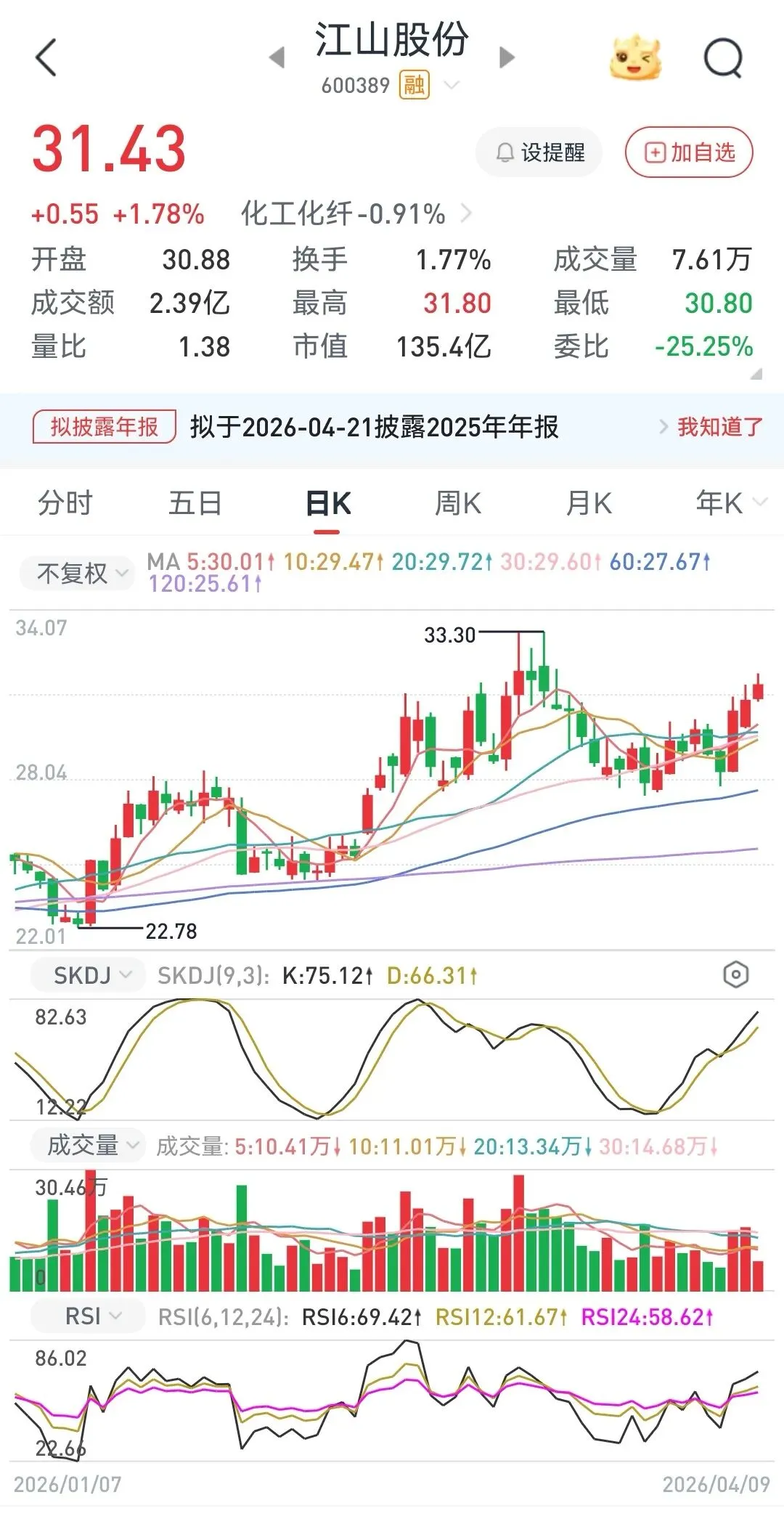Open the 化工化纤 sector link

click(356, 214)
